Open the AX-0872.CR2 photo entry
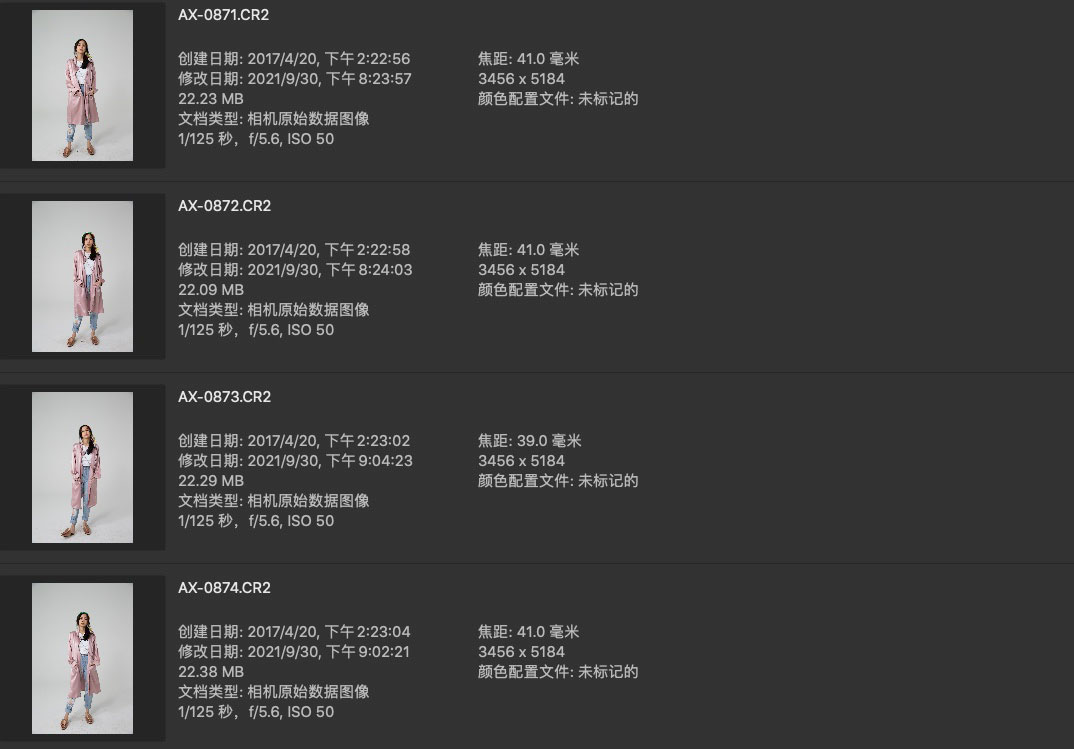The height and width of the screenshot is (749, 1074). [x=224, y=206]
